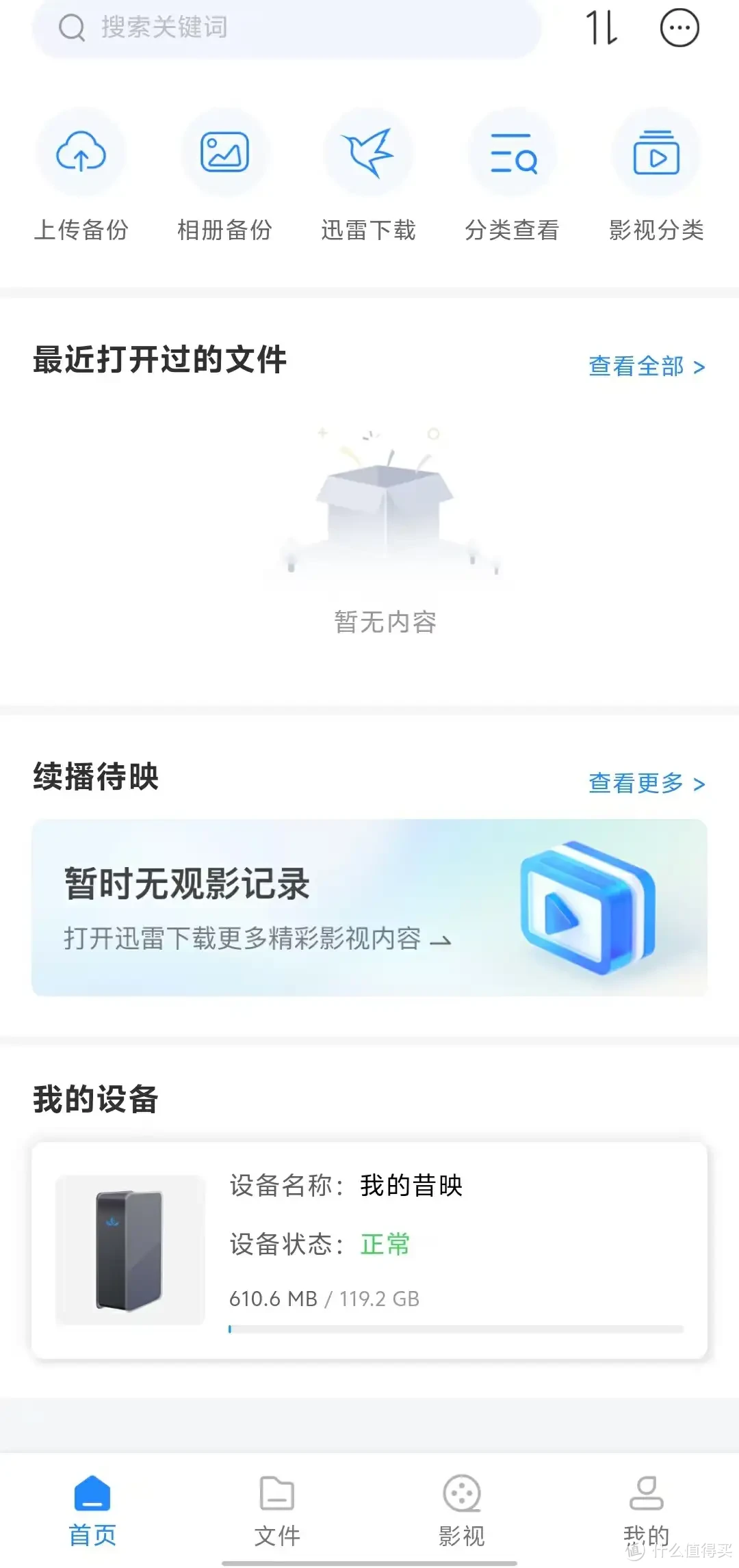Open 分类查看 (category view) icon
The height and width of the screenshot is (1568, 739).
(512, 153)
